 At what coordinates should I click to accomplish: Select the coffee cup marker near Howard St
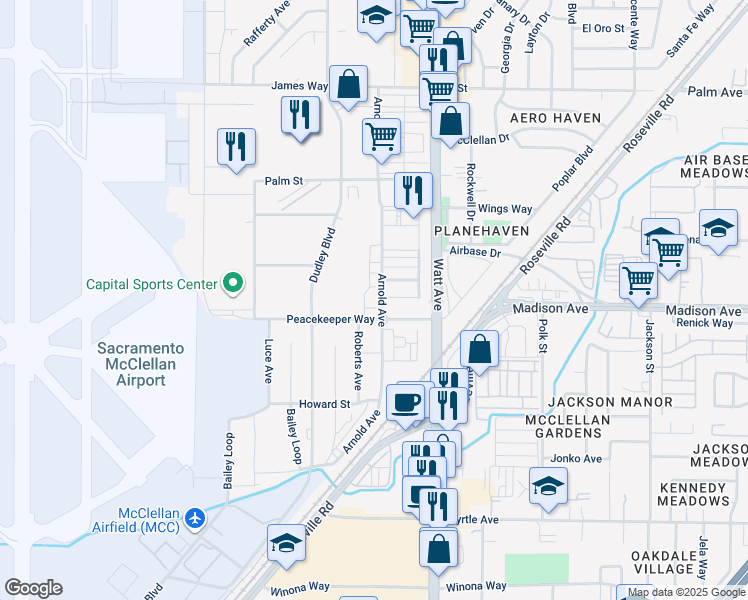coord(405,403)
